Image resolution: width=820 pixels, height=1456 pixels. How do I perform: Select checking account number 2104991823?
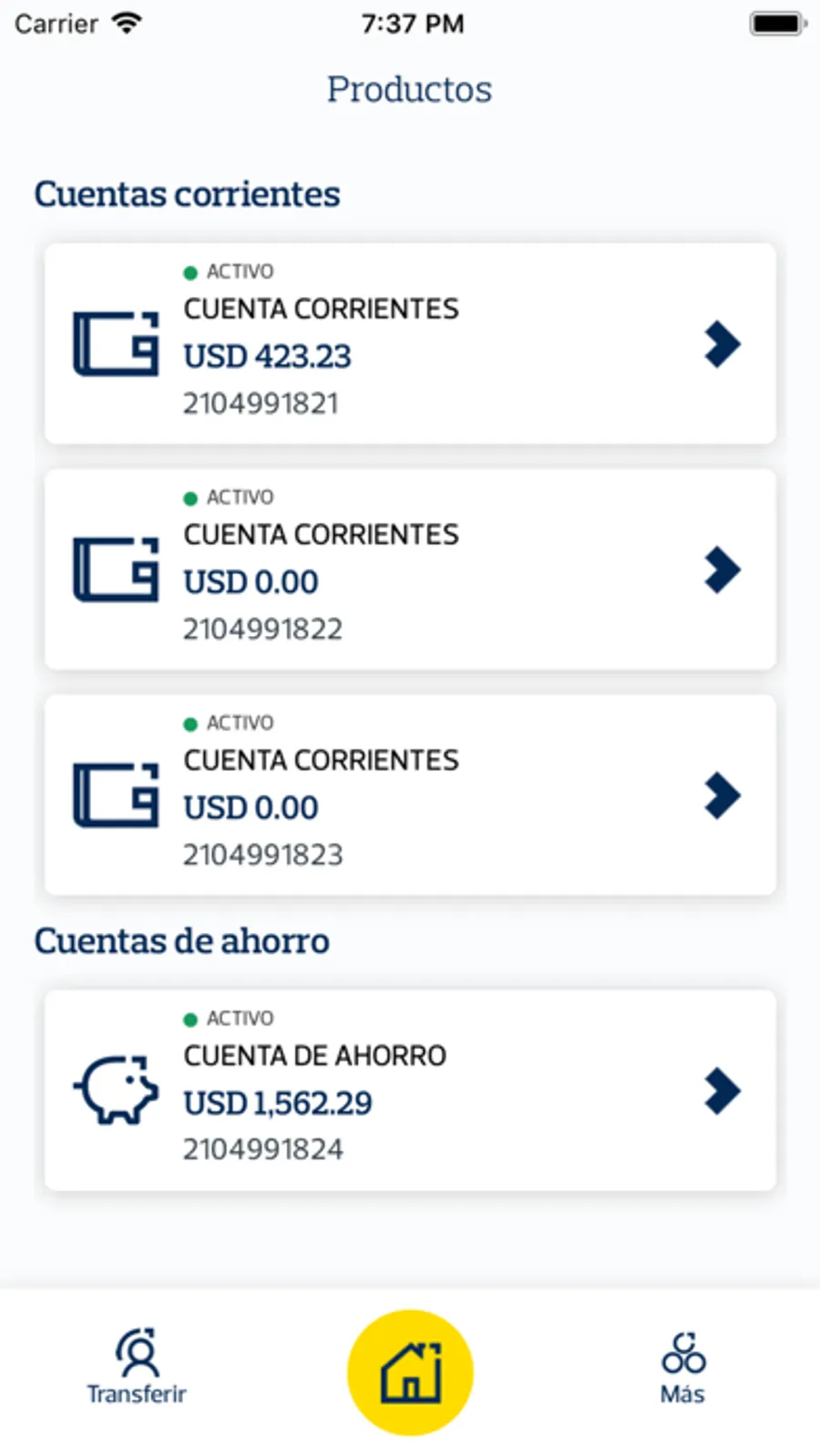pyautogui.click(x=410, y=795)
